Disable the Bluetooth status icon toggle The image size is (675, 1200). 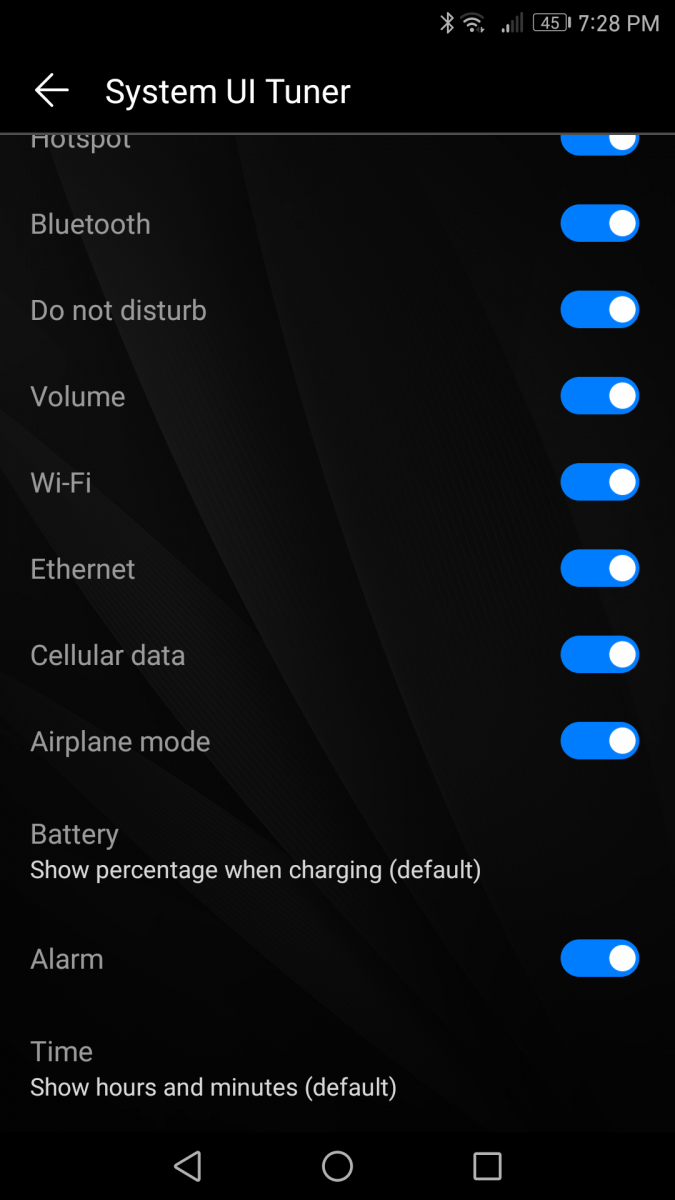click(x=599, y=224)
